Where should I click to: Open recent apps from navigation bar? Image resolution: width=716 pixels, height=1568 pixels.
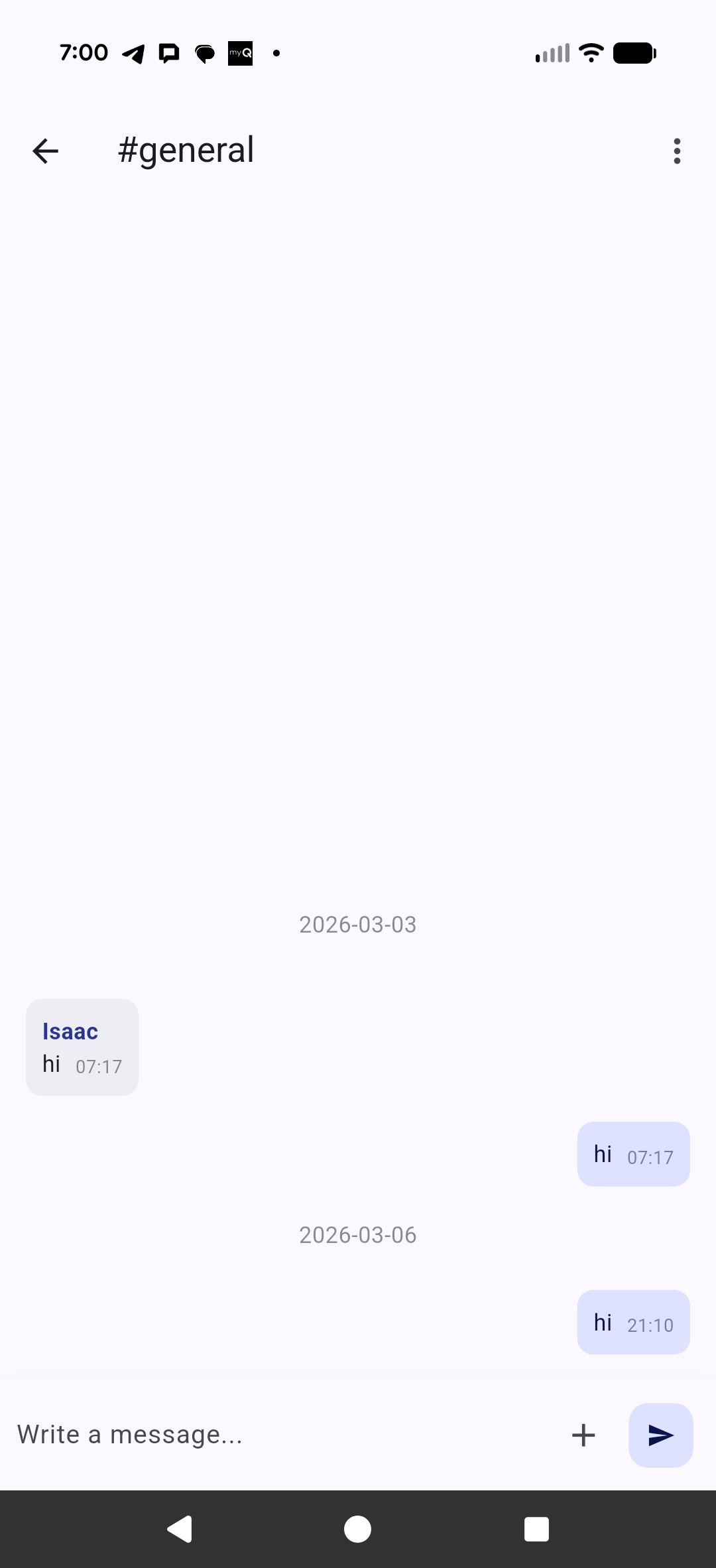(536, 1530)
